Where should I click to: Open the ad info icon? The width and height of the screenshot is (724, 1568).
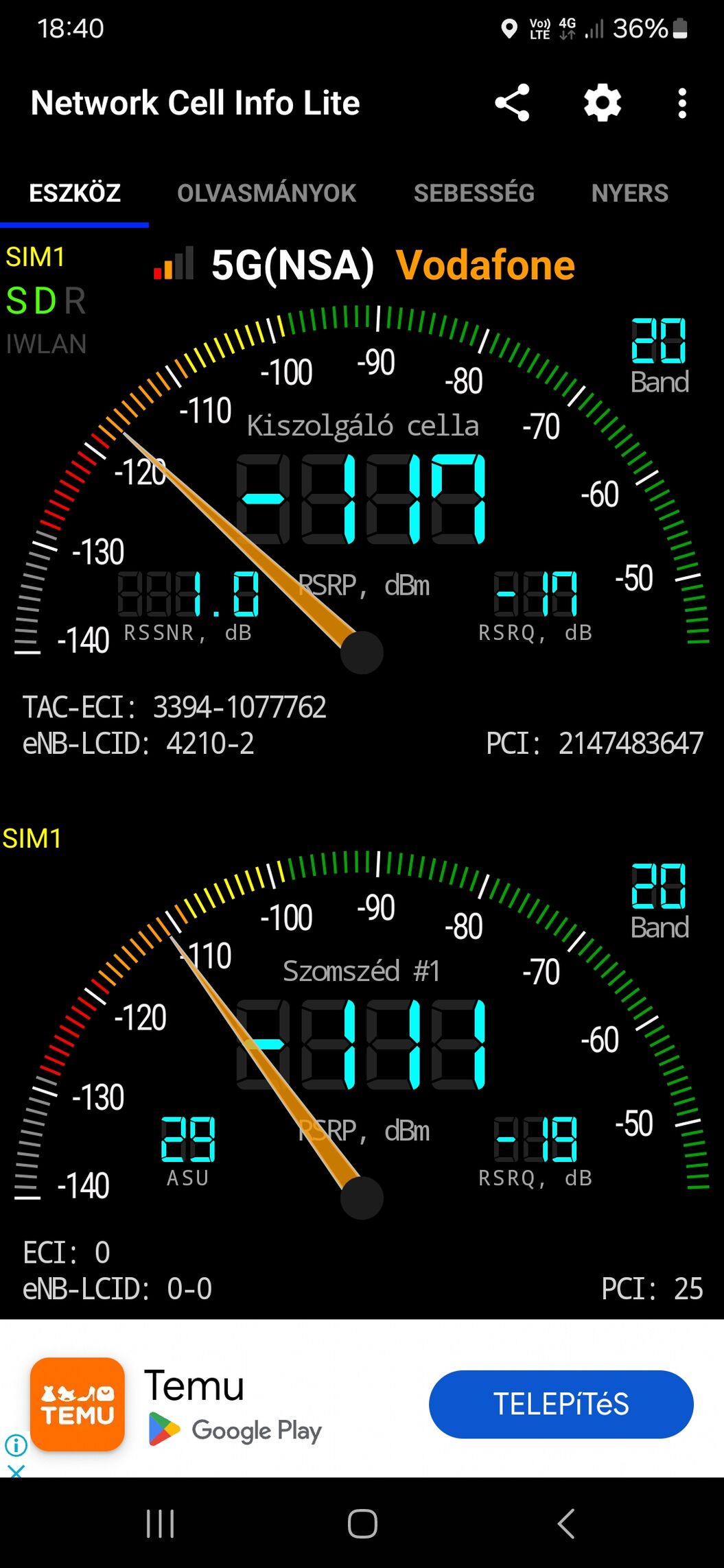click(16, 1445)
